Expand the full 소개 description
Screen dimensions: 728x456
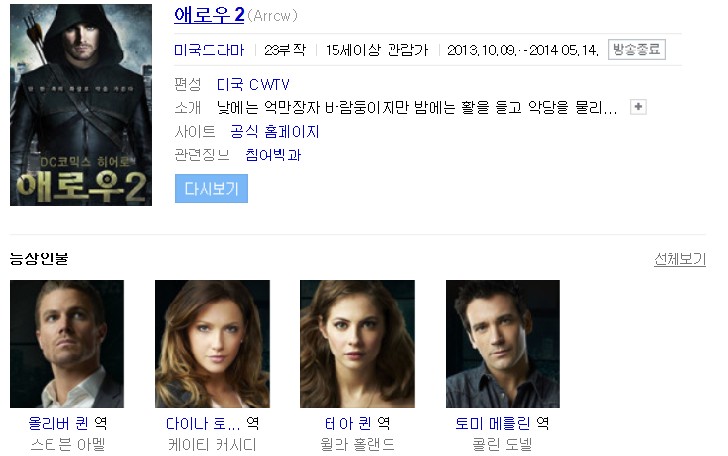pos(638,107)
